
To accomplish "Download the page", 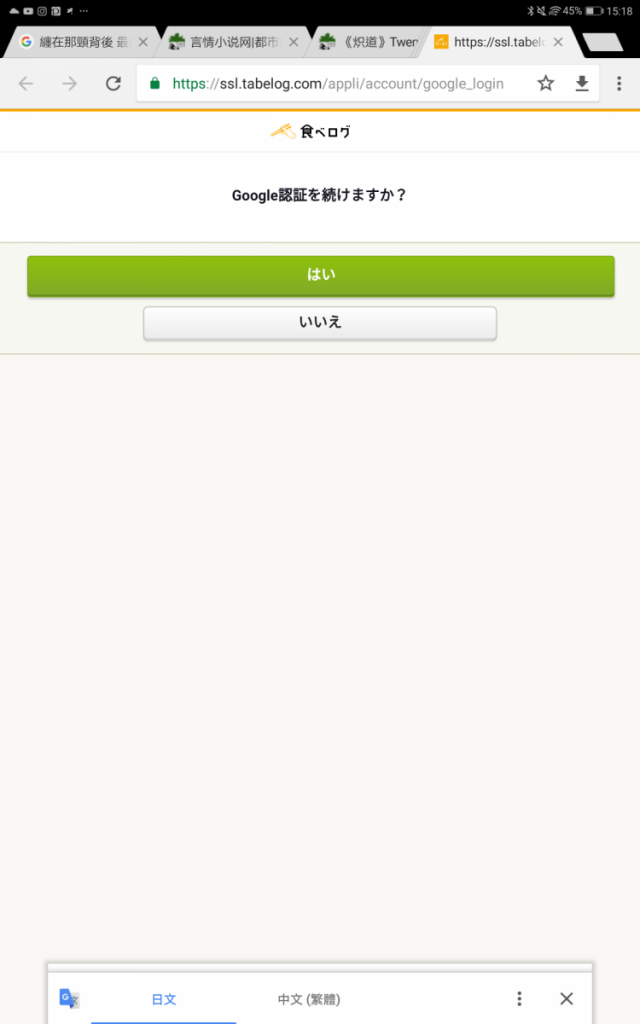I will coord(582,84).
